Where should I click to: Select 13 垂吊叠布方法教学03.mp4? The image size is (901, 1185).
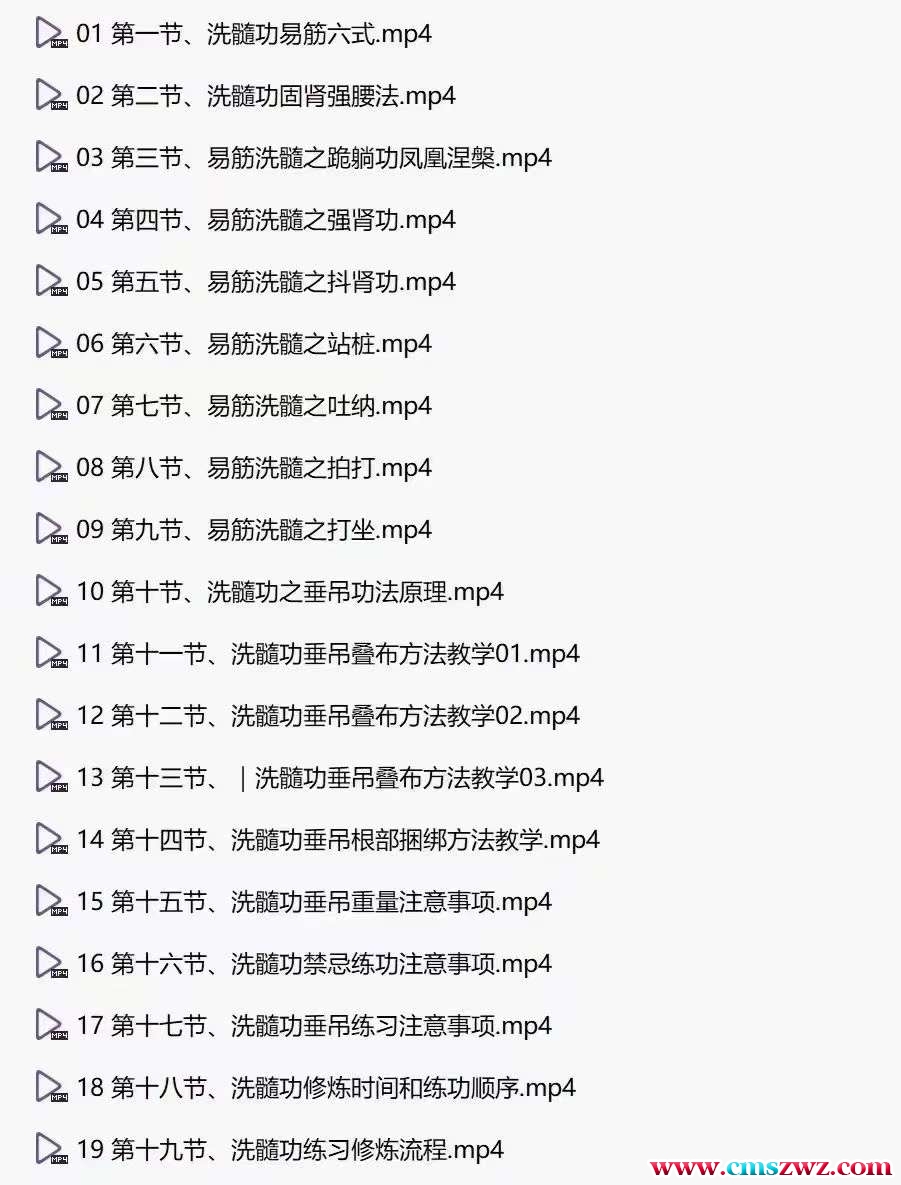pyautogui.click(x=340, y=778)
